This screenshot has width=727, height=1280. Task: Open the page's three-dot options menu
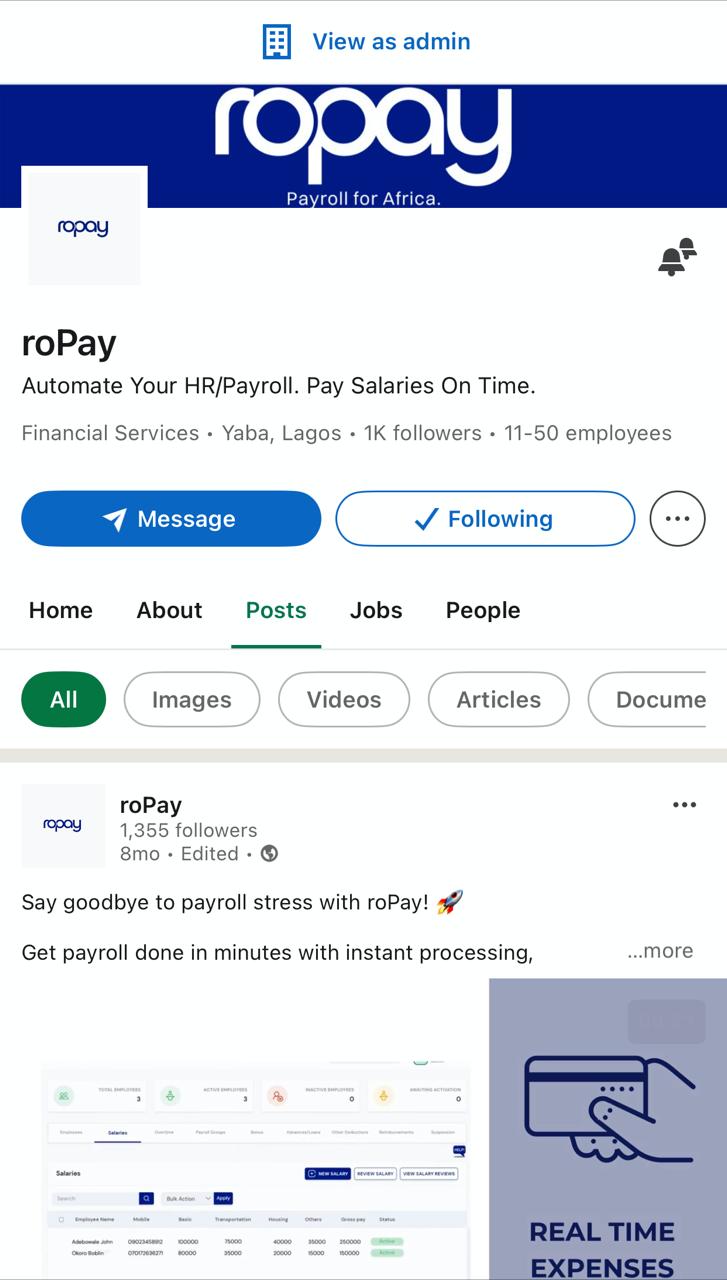[x=677, y=518]
